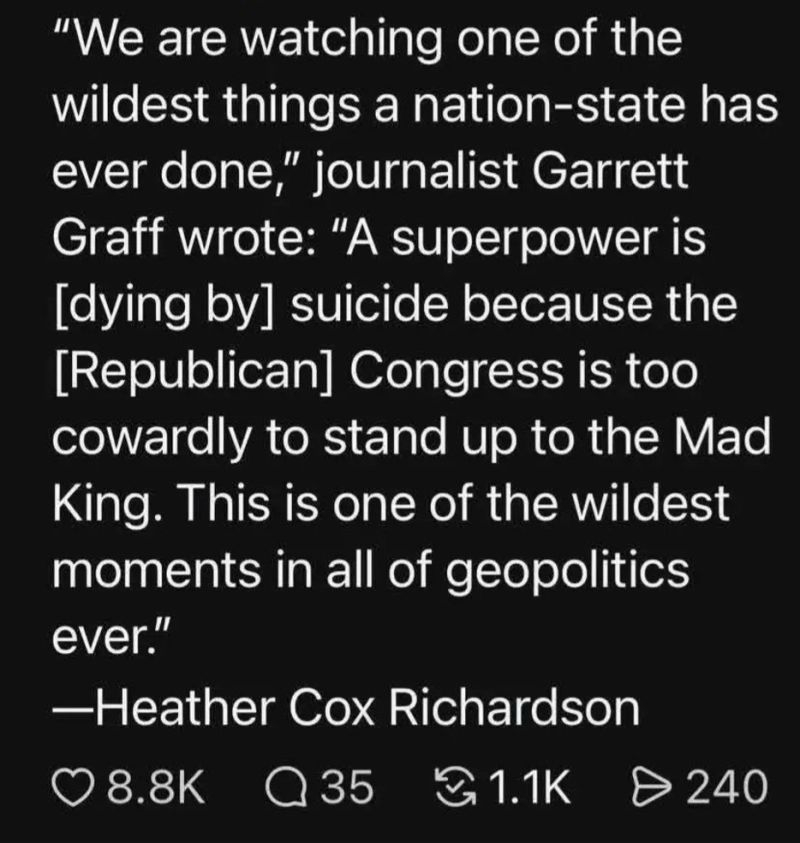800x843 pixels.
Task: Like Heather Cox Richardson's note
Action: pos(78,787)
